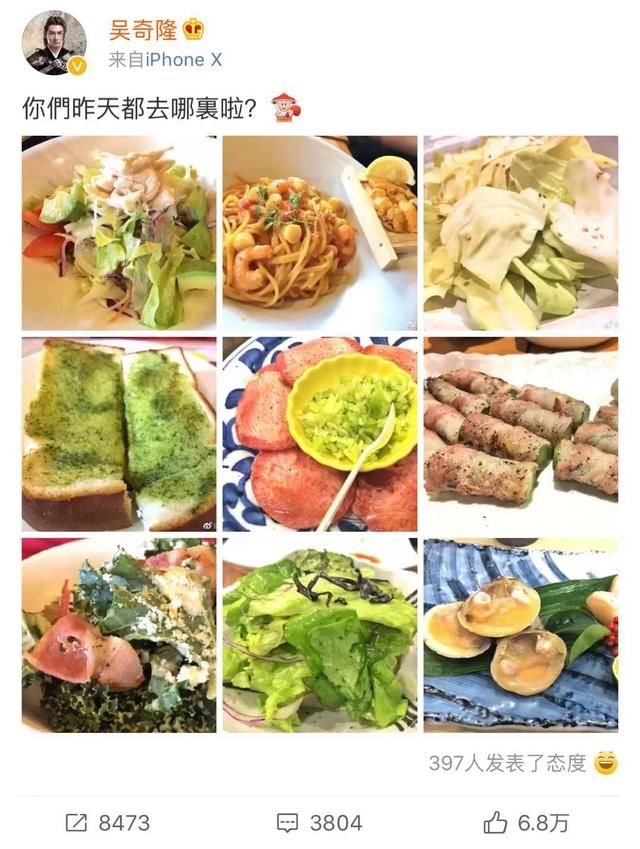Open the kale salad photo

tap(119, 635)
